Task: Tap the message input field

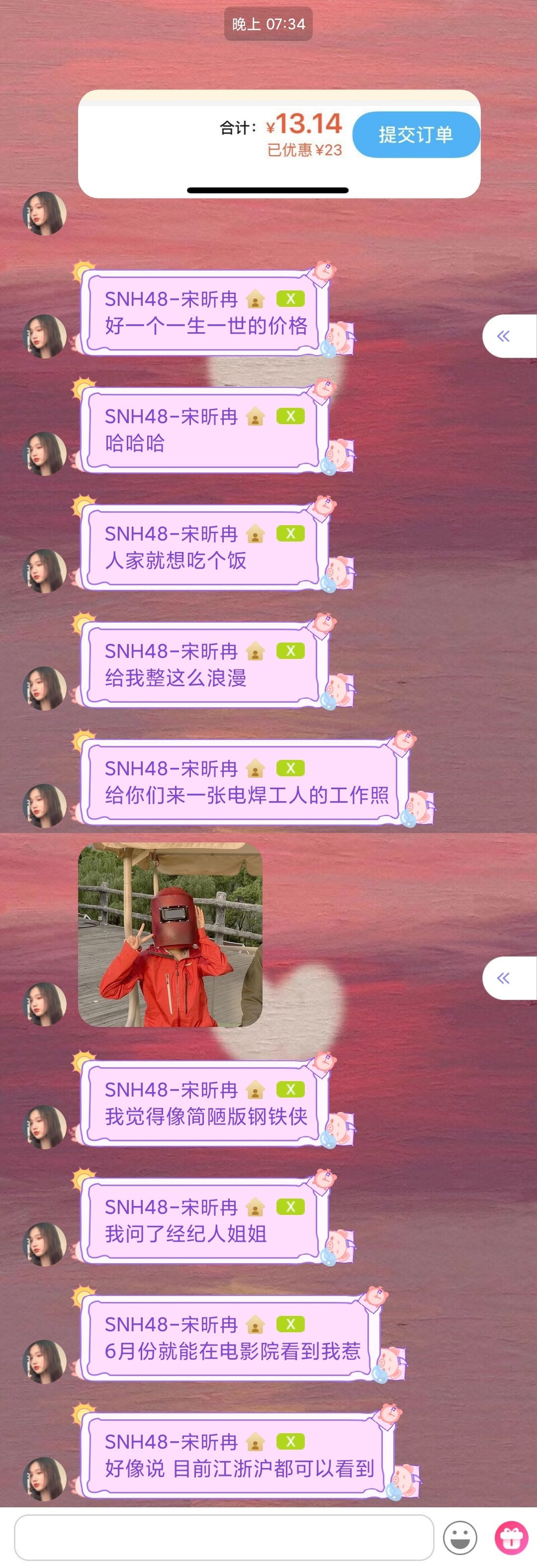Action: [x=223, y=1537]
